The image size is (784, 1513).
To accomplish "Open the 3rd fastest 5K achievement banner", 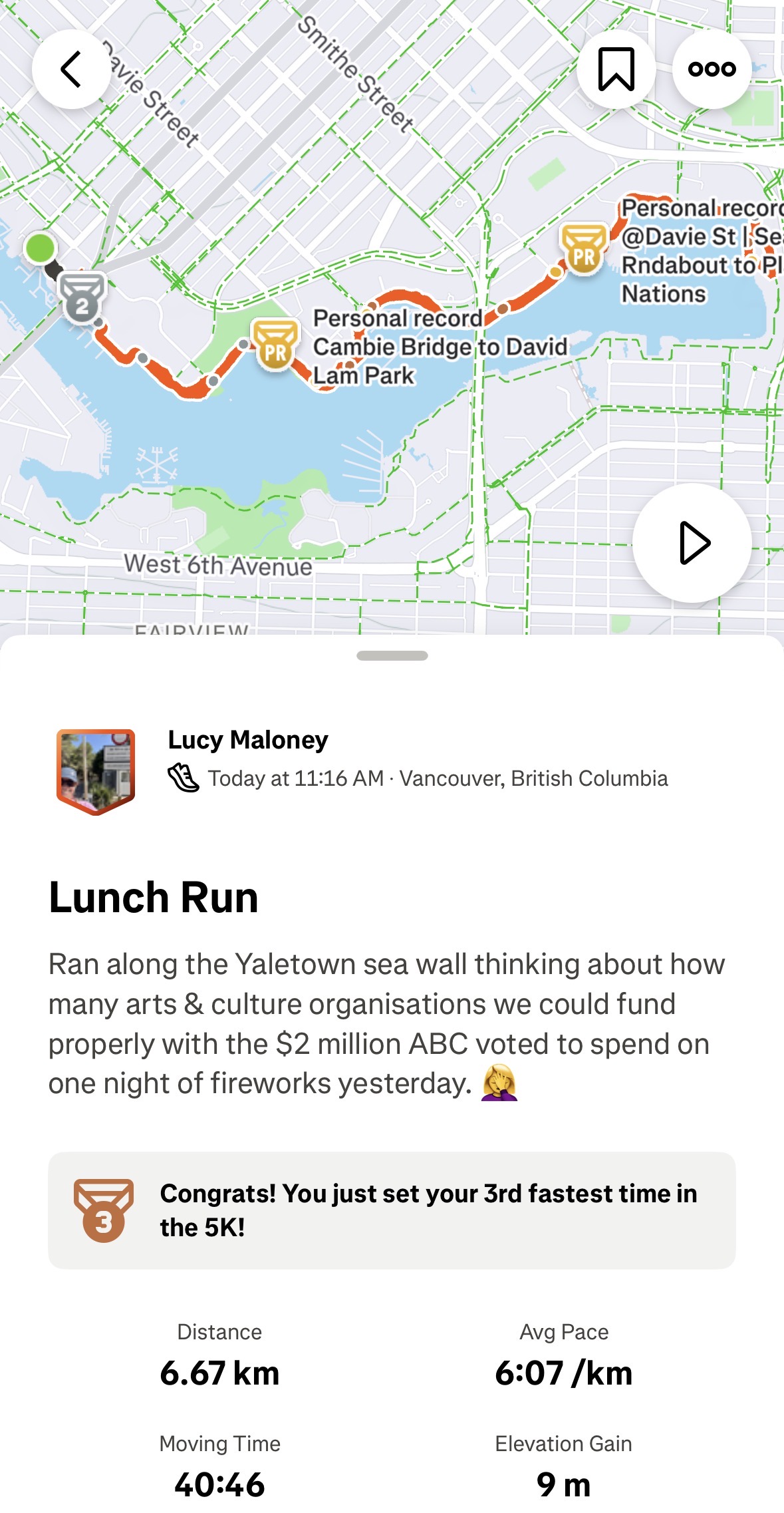I will [392, 1210].
